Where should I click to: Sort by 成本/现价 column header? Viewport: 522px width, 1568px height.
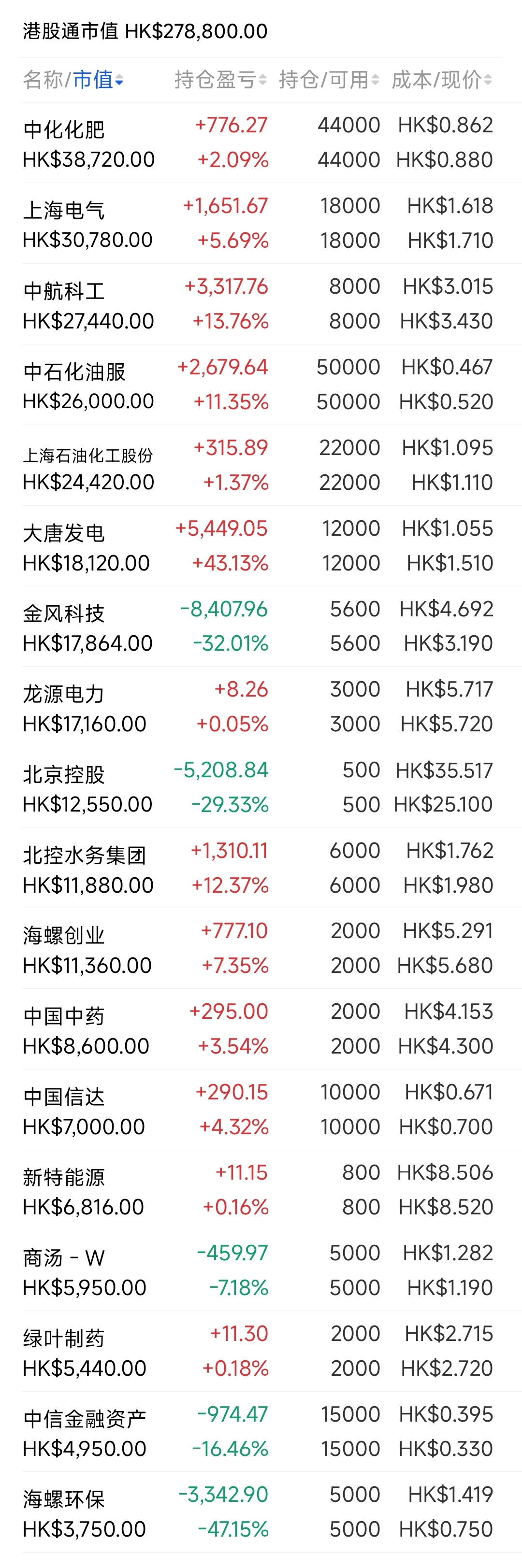(442, 80)
